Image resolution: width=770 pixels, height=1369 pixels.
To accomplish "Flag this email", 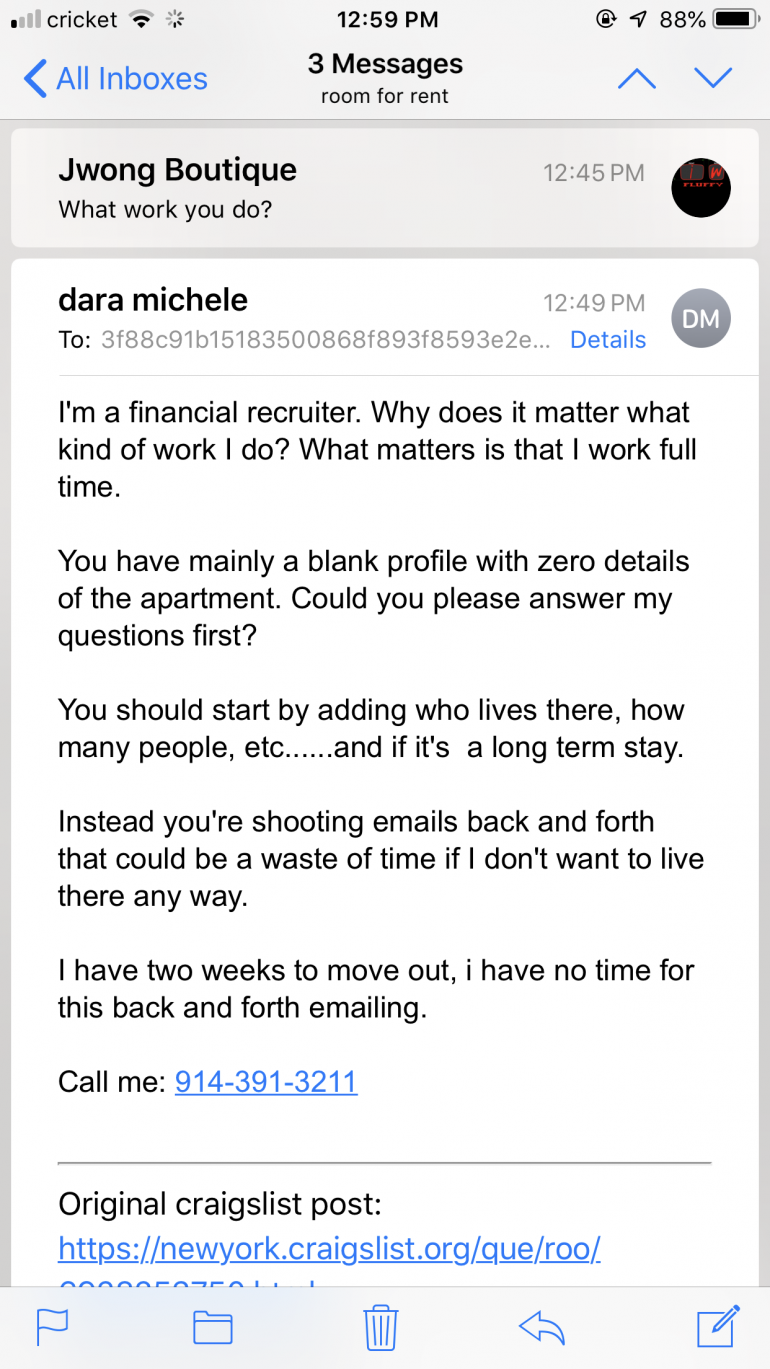I will (52, 1327).
